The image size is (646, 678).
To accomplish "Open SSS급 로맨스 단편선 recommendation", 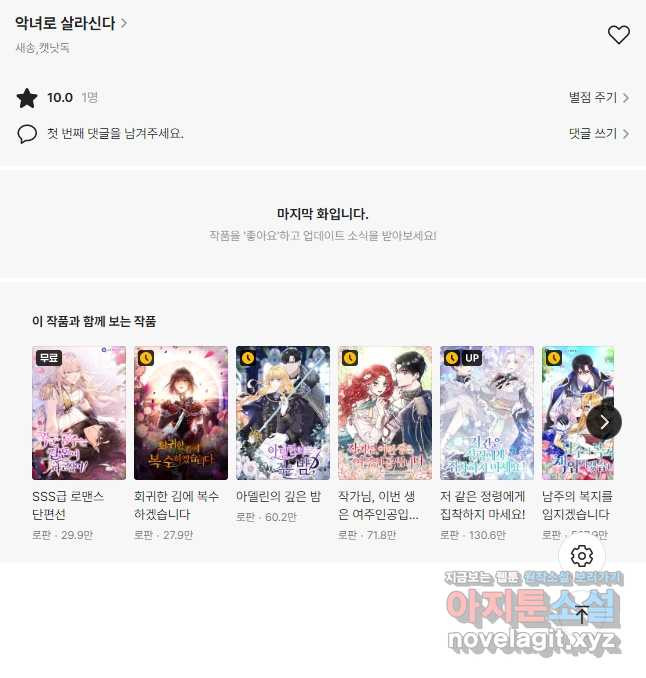I will (79, 414).
